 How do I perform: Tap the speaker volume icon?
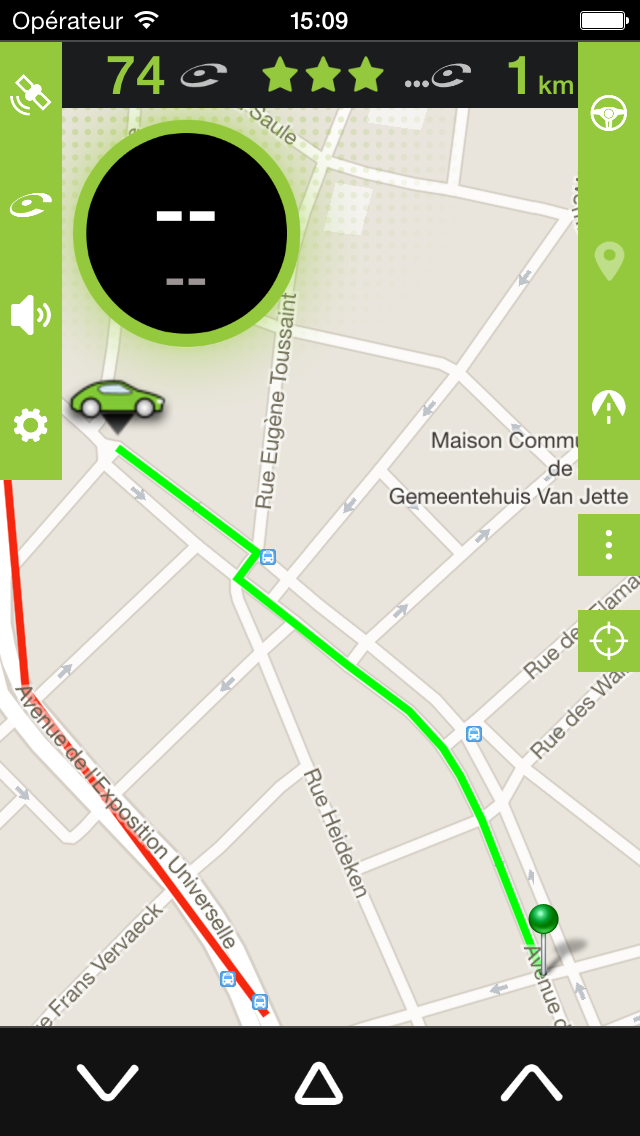point(30,316)
